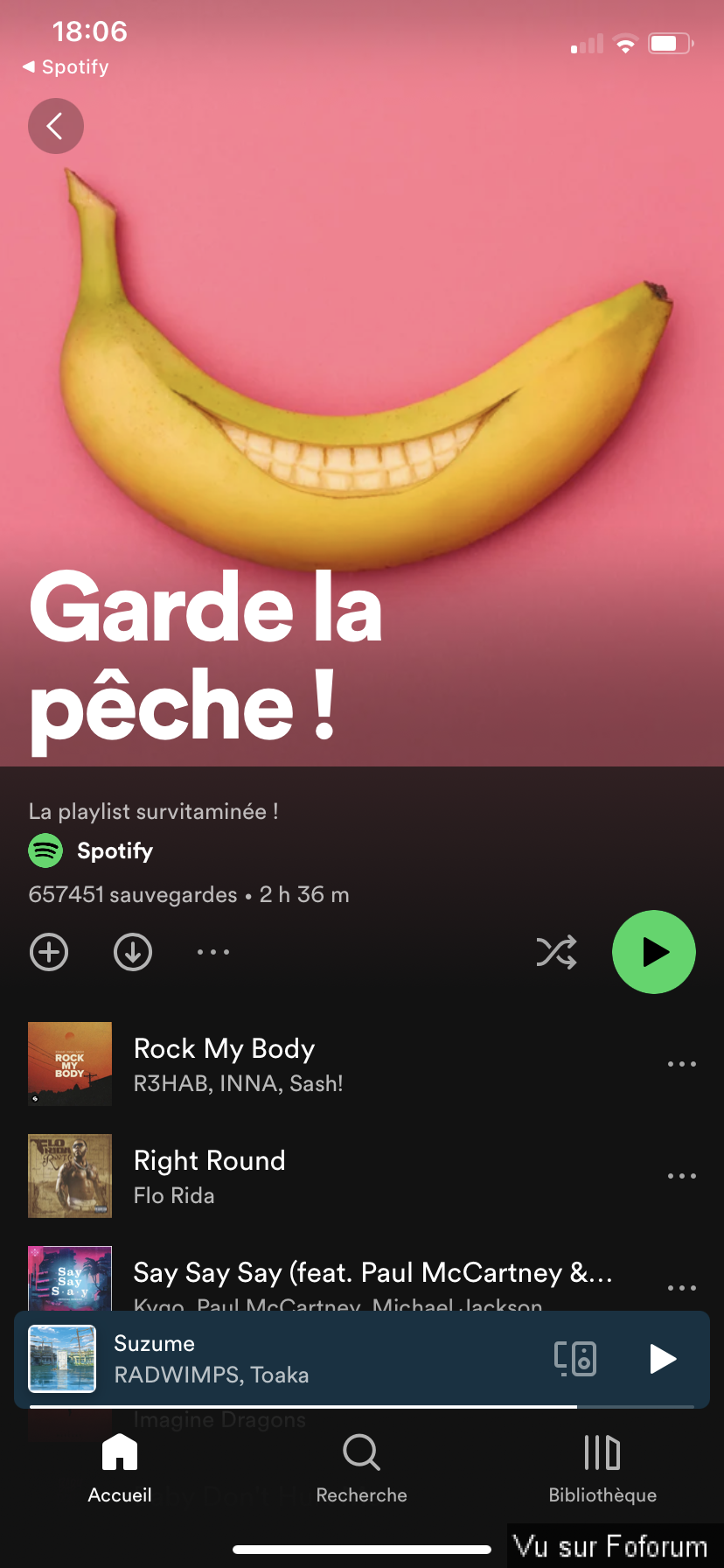Open more options for Right Round
This screenshot has height=1568, width=724.
tap(682, 1176)
